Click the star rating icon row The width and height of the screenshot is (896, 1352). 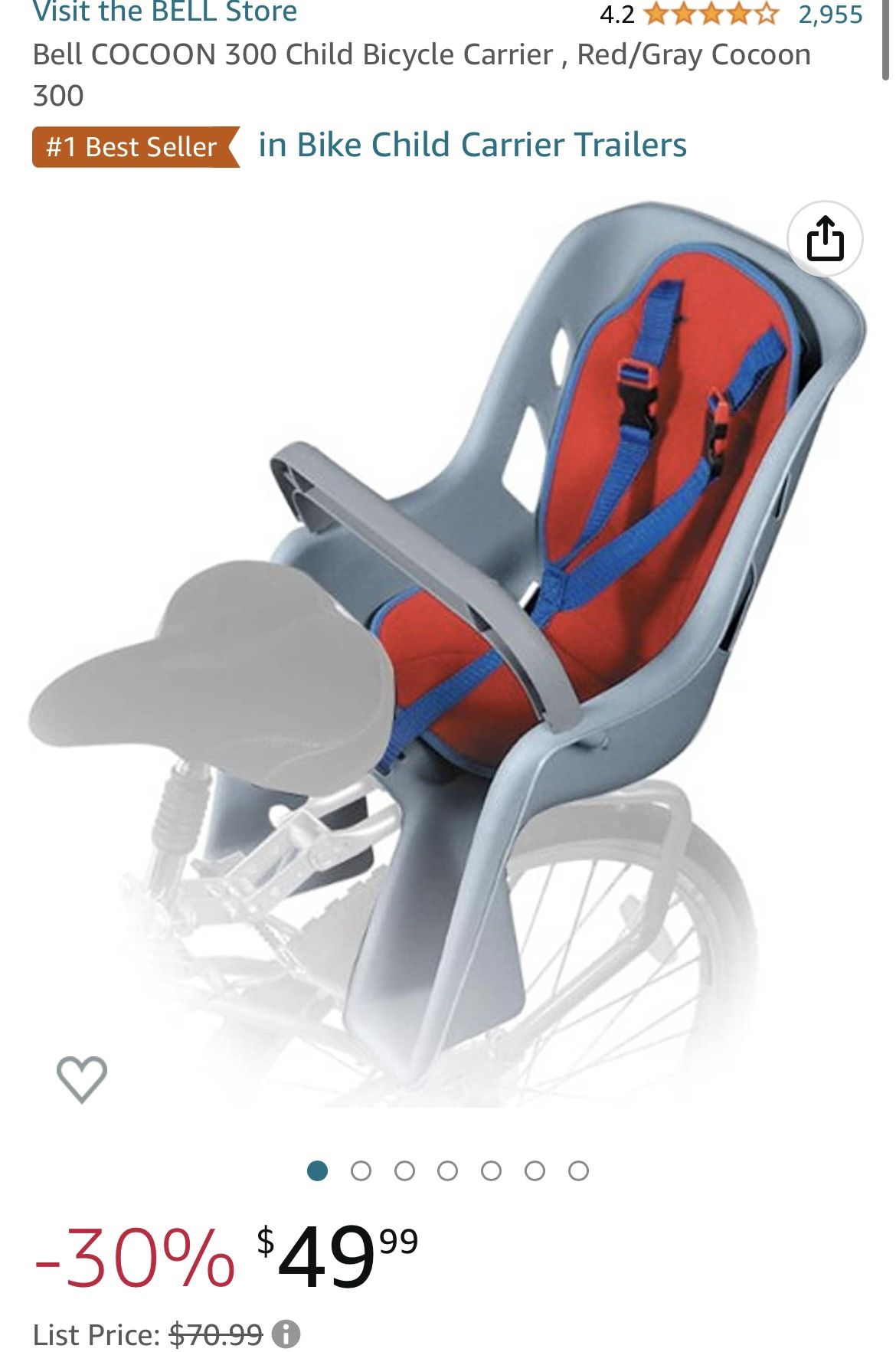pyautogui.click(x=711, y=13)
